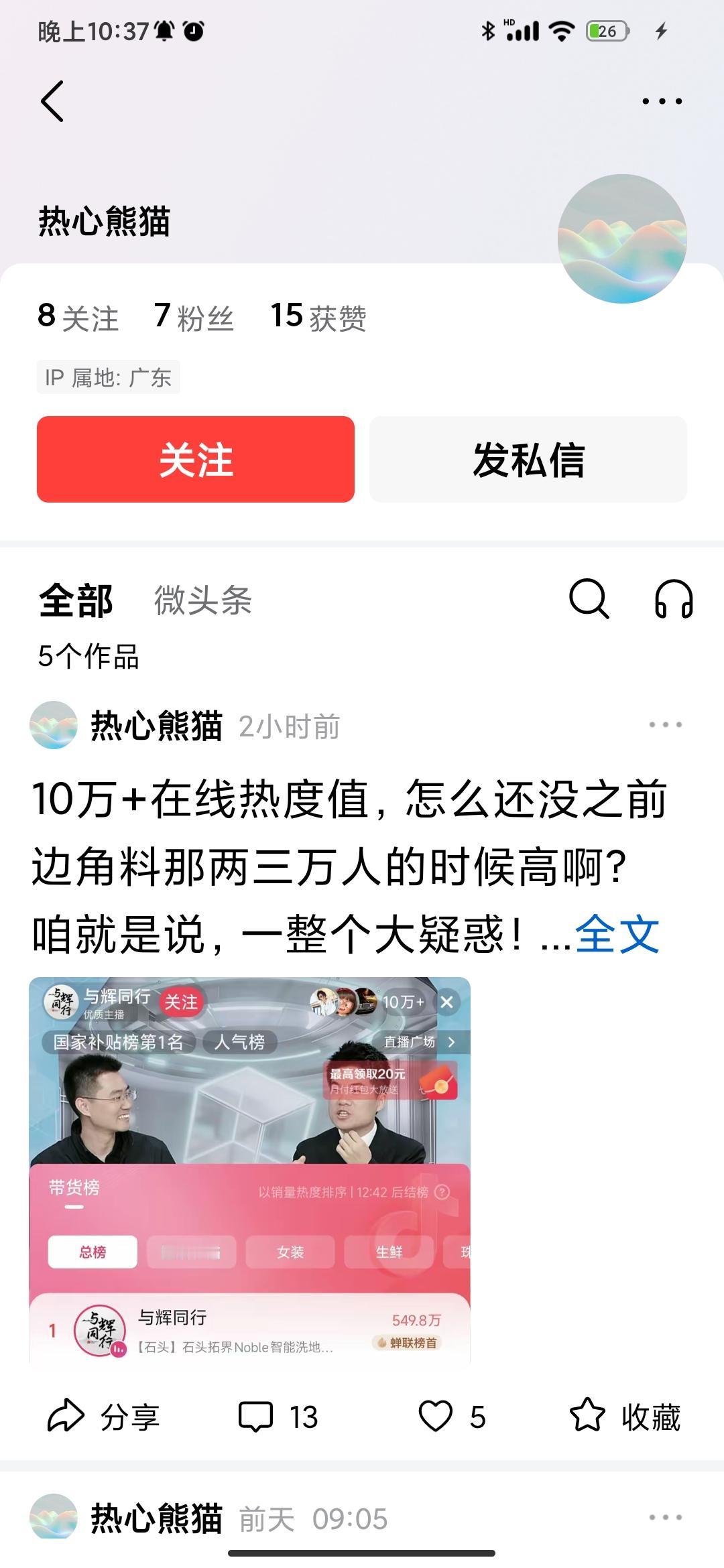The height and width of the screenshot is (1568, 724).
Task: Tap 发私信 to message 热心熊猫
Action: 528,460
